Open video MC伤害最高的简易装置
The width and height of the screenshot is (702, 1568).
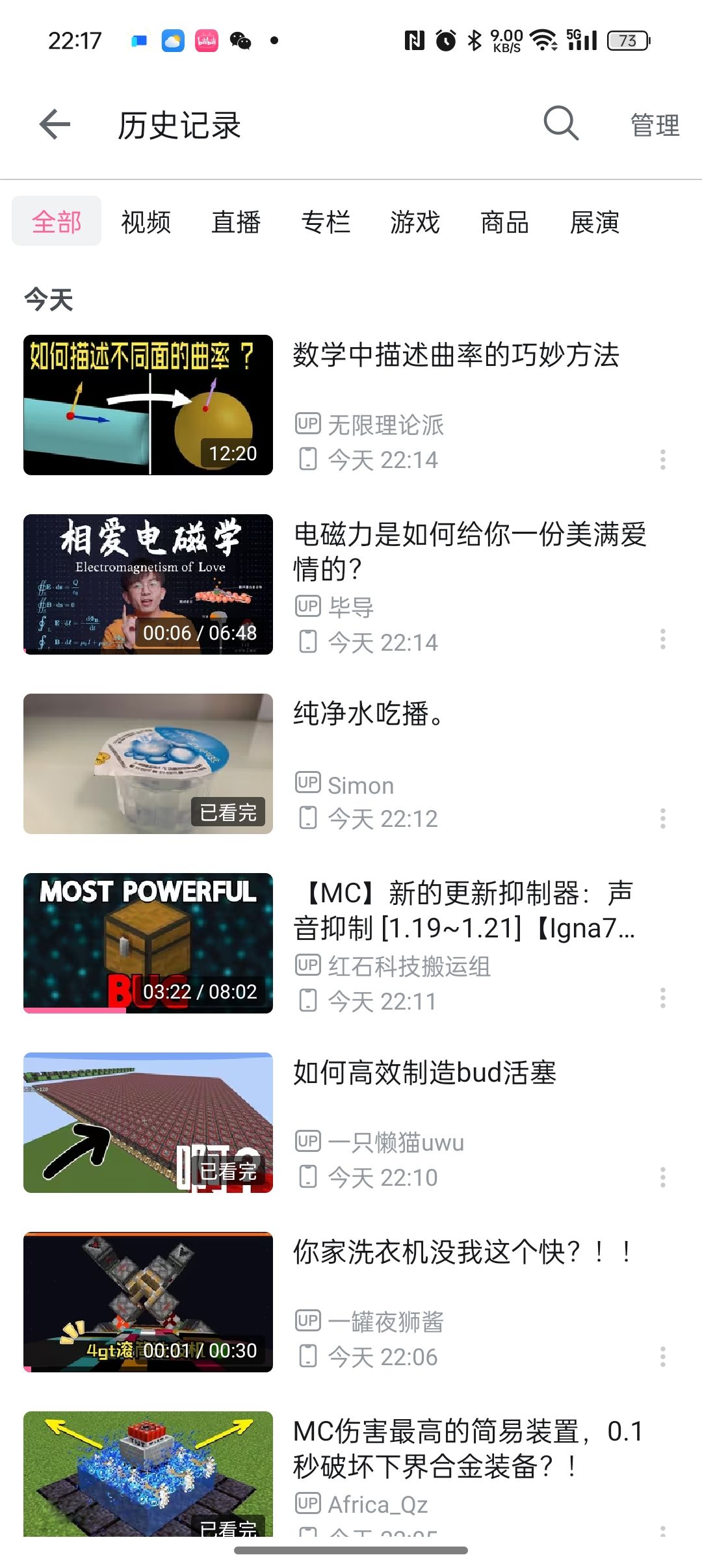point(468,1448)
